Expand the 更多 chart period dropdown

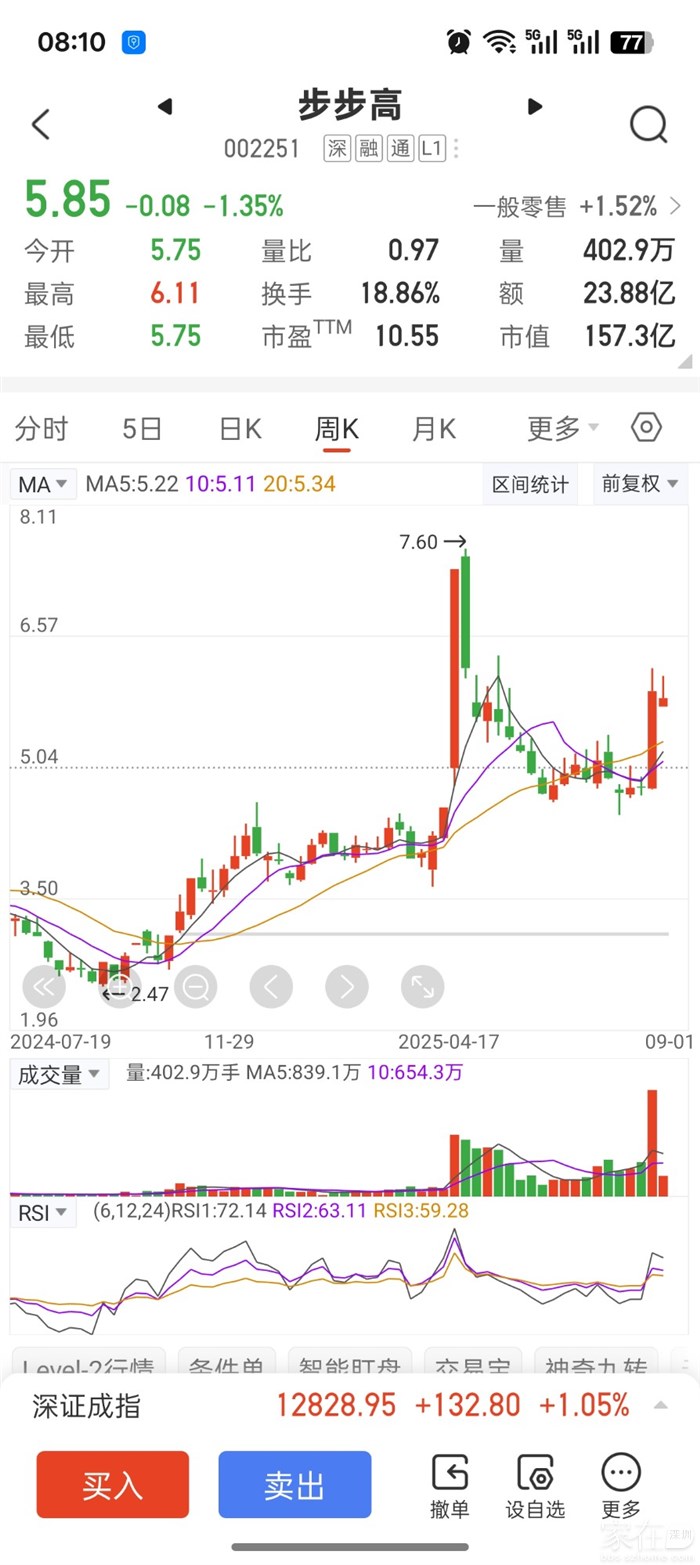(x=563, y=429)
